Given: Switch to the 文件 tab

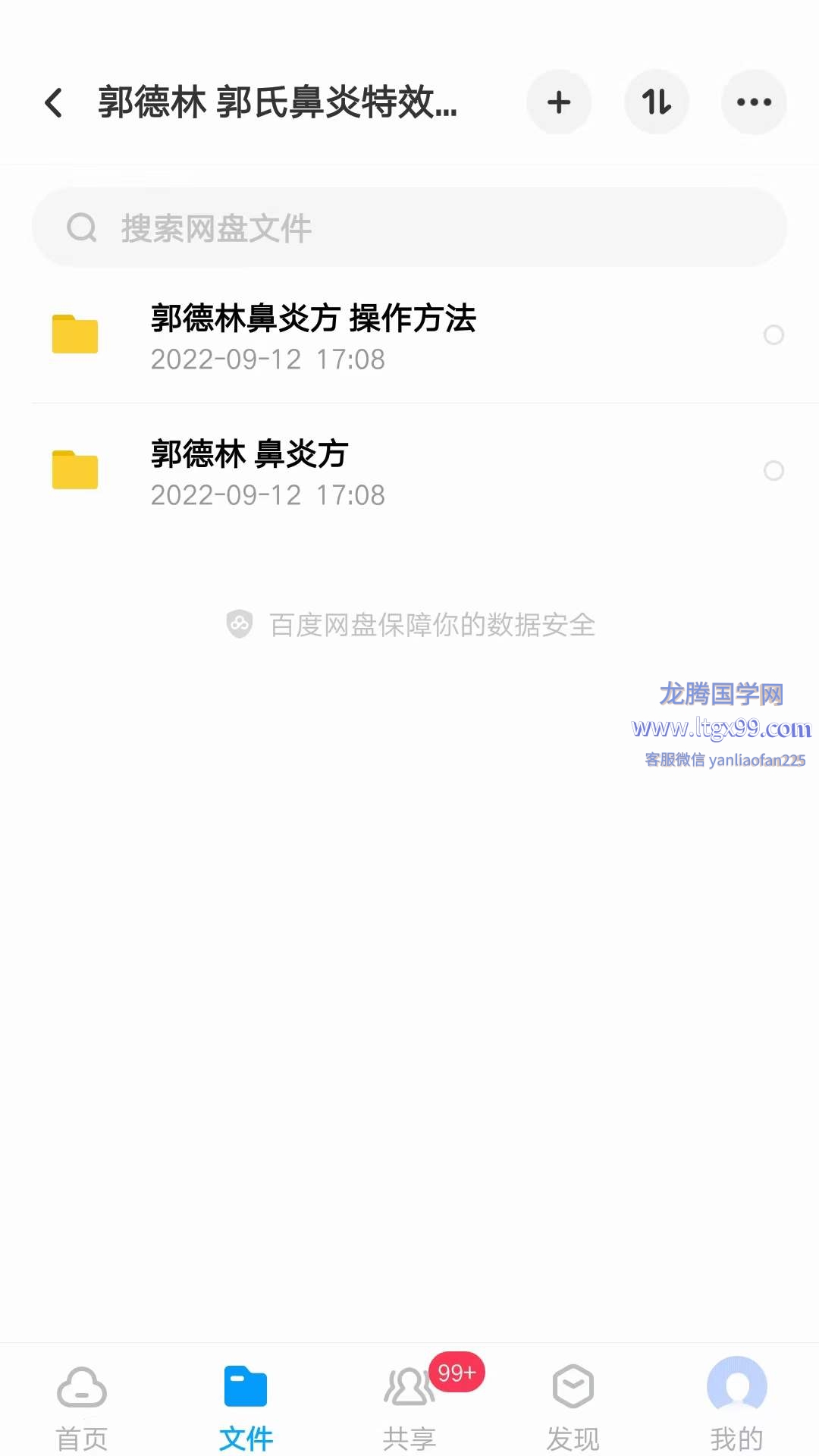Looking at the screenshot, I should (x=246, y=1407).
